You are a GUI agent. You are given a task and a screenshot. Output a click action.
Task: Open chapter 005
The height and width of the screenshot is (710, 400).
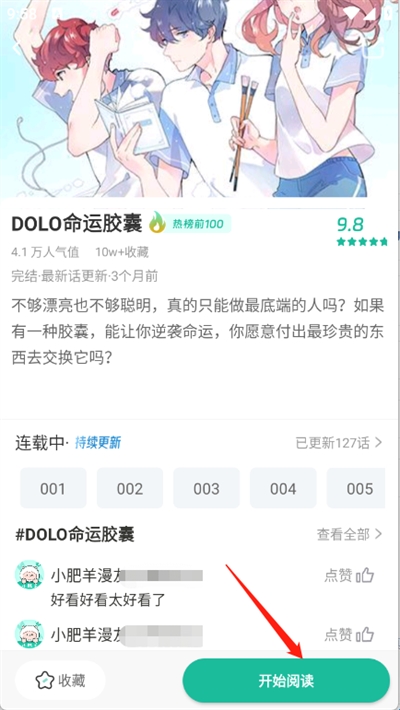tap(356, 488)
